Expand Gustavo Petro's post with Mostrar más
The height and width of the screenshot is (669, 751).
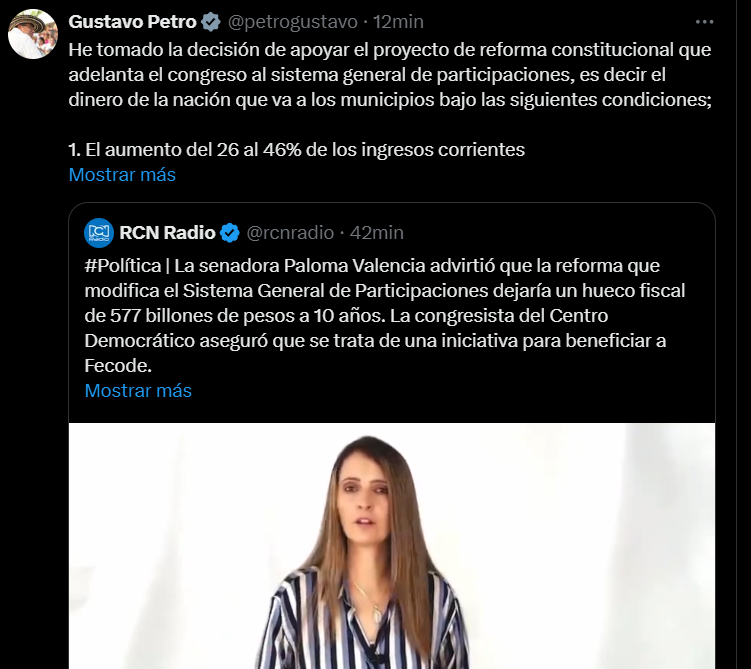pos(122,175)
